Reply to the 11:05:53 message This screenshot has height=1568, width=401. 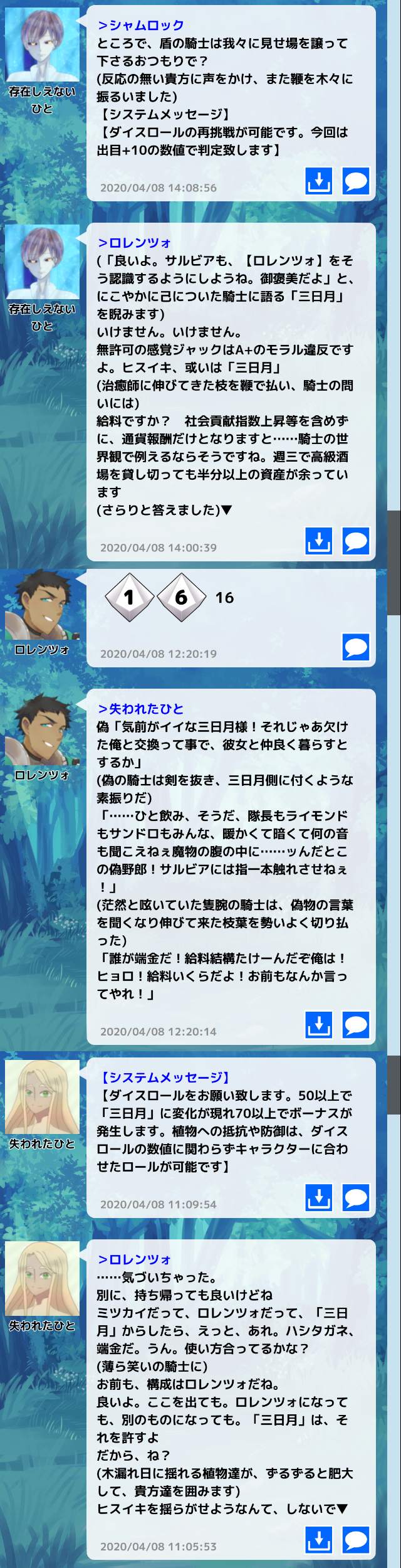click(356, 1539)
